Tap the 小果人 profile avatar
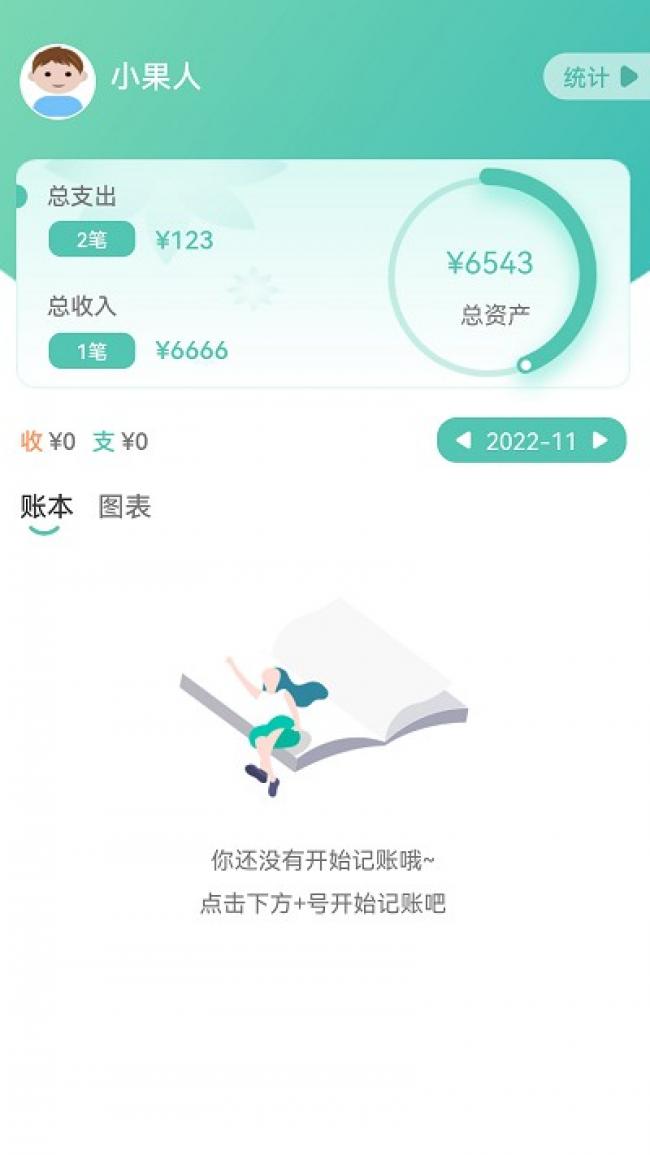 [x=58, y=82]
